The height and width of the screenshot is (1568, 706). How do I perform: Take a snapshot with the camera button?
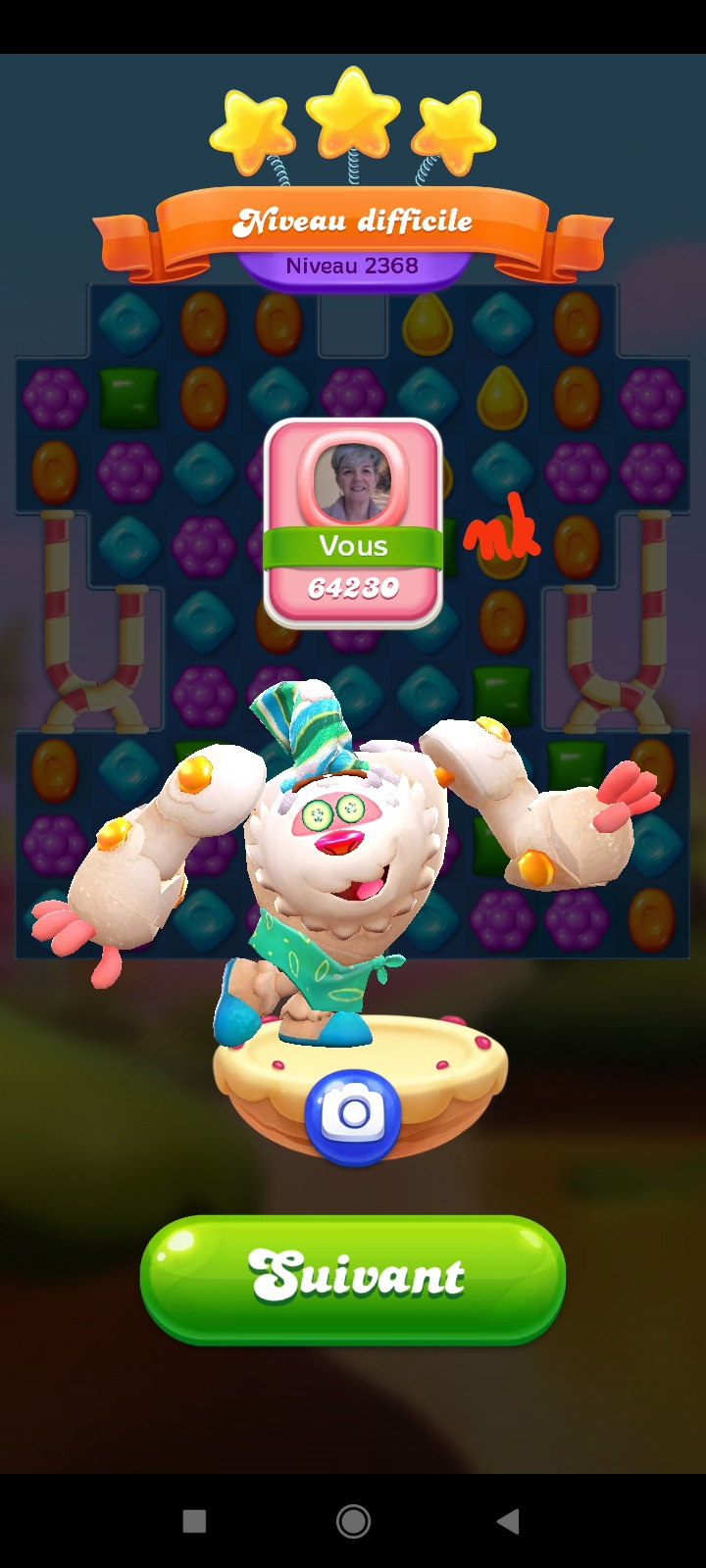point(353,1115)
